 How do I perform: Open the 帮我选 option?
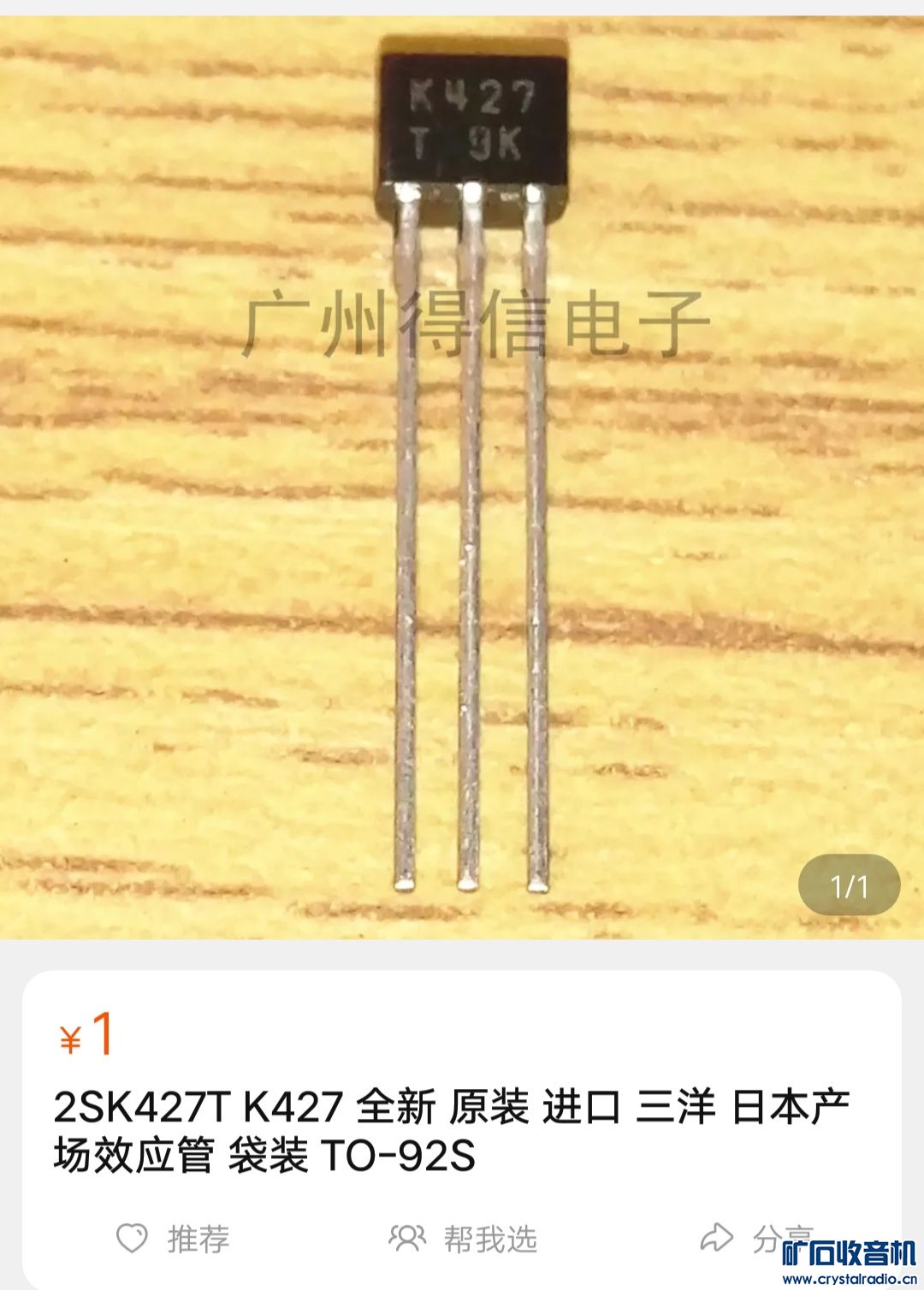[x=463, y=1238]
